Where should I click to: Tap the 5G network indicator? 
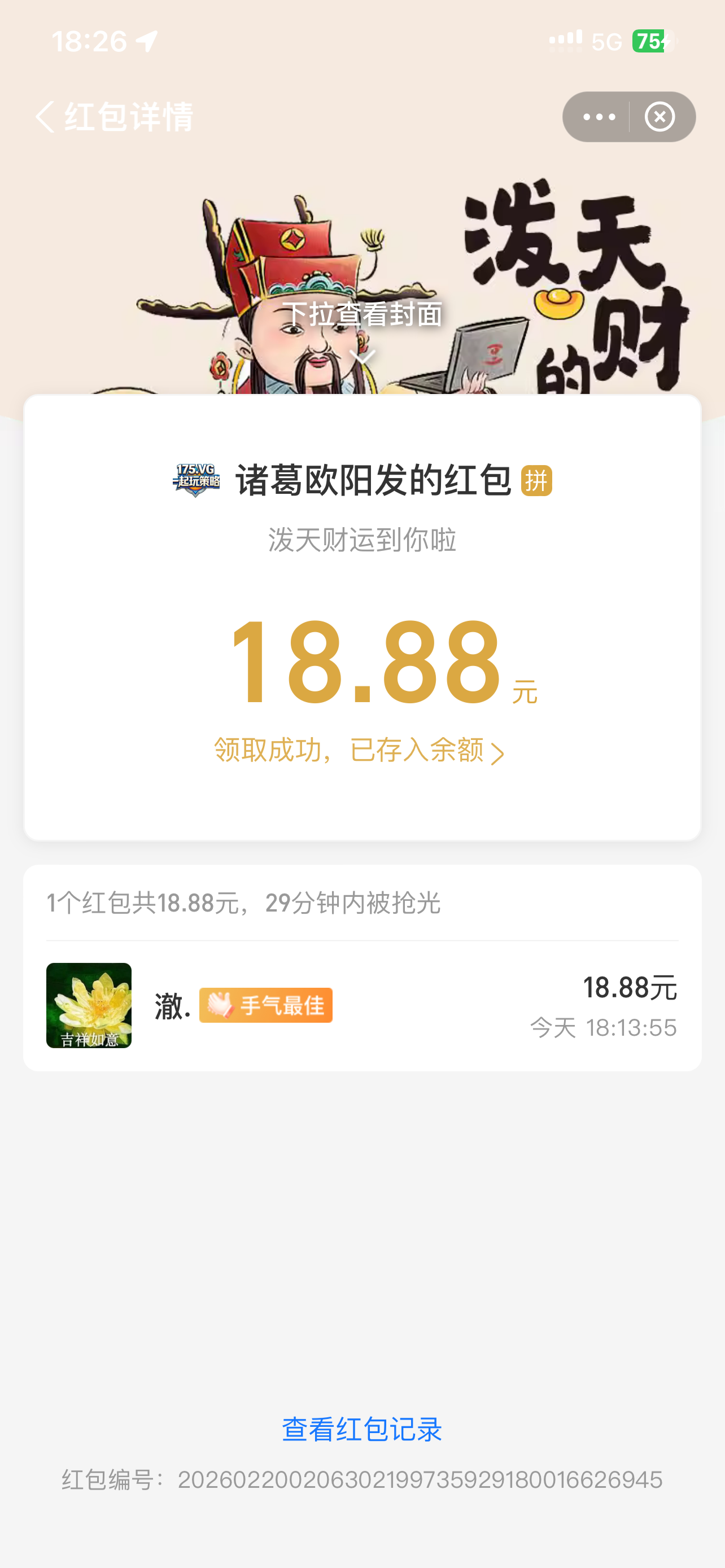click(x=607, y=40)
